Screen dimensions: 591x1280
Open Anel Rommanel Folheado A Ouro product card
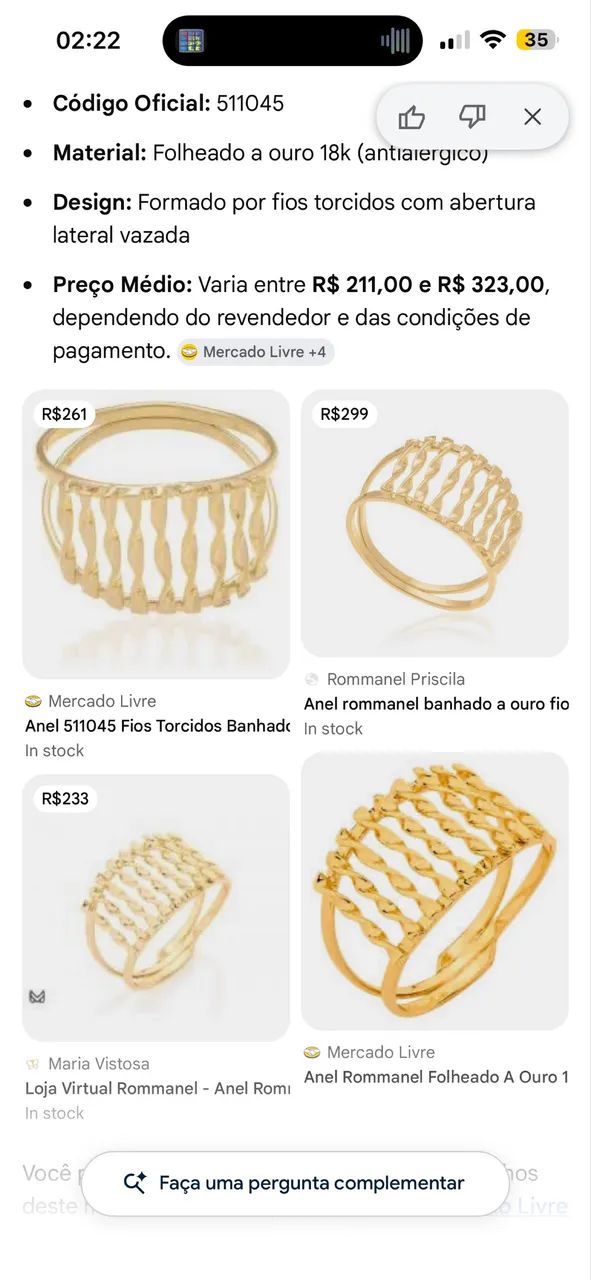click(435, 920)
